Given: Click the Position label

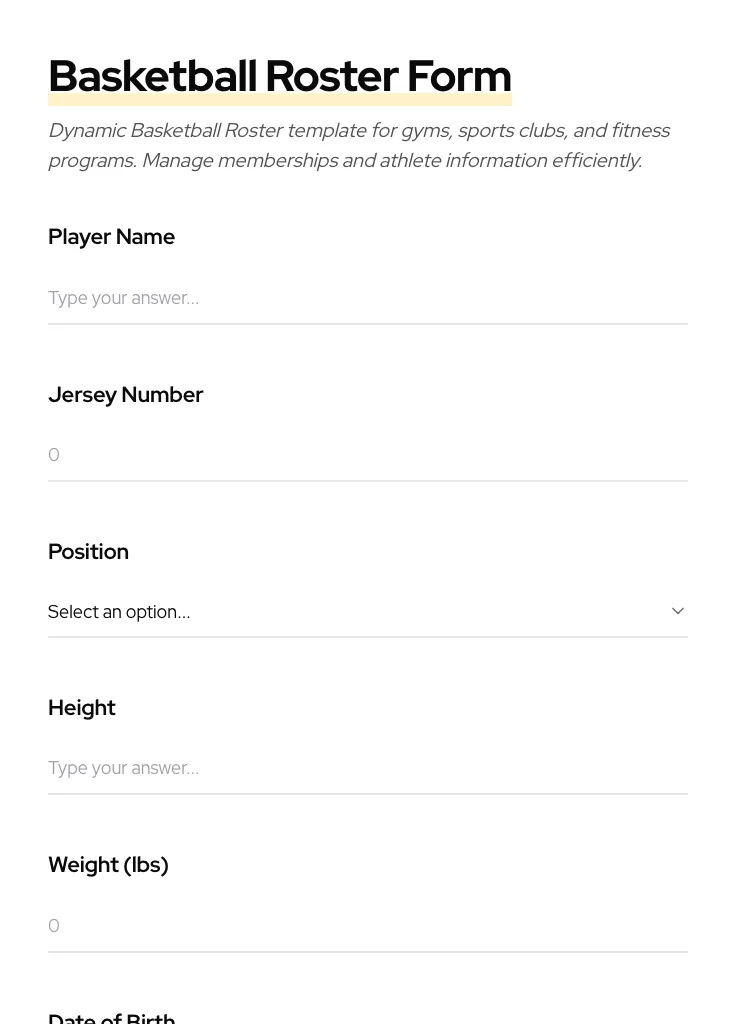Looking at the screenshot, I should 88,551.
